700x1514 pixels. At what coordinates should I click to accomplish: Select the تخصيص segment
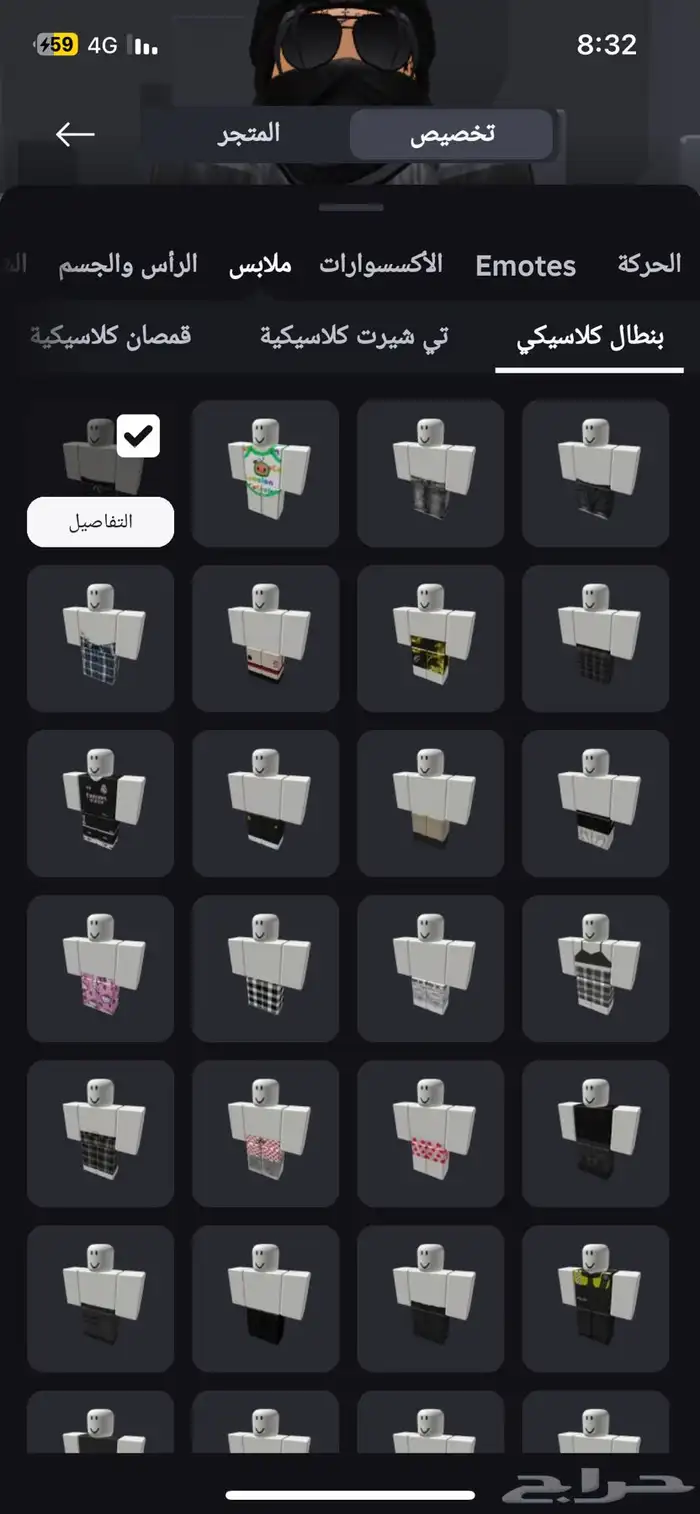click(452, 135)
